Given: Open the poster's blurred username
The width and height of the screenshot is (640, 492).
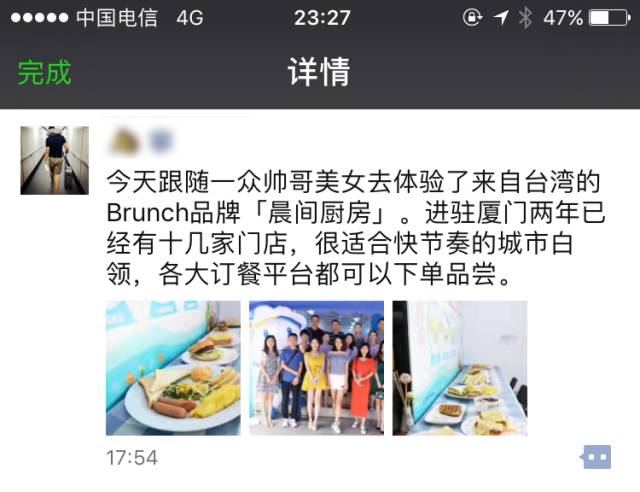Looking at the screenshot, I should pyautogui.click(x=142, y=141).
